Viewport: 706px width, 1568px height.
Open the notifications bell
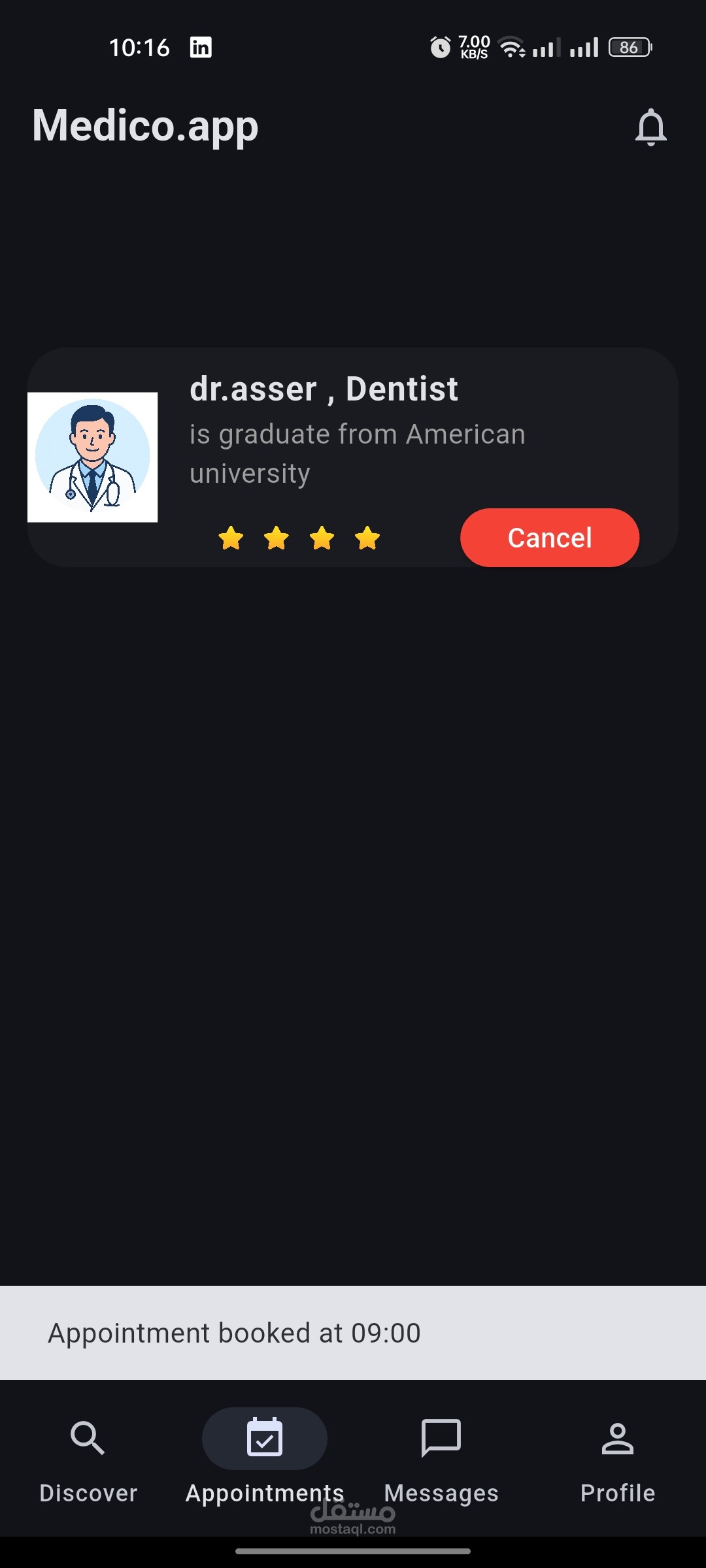(x=650, y=127)
